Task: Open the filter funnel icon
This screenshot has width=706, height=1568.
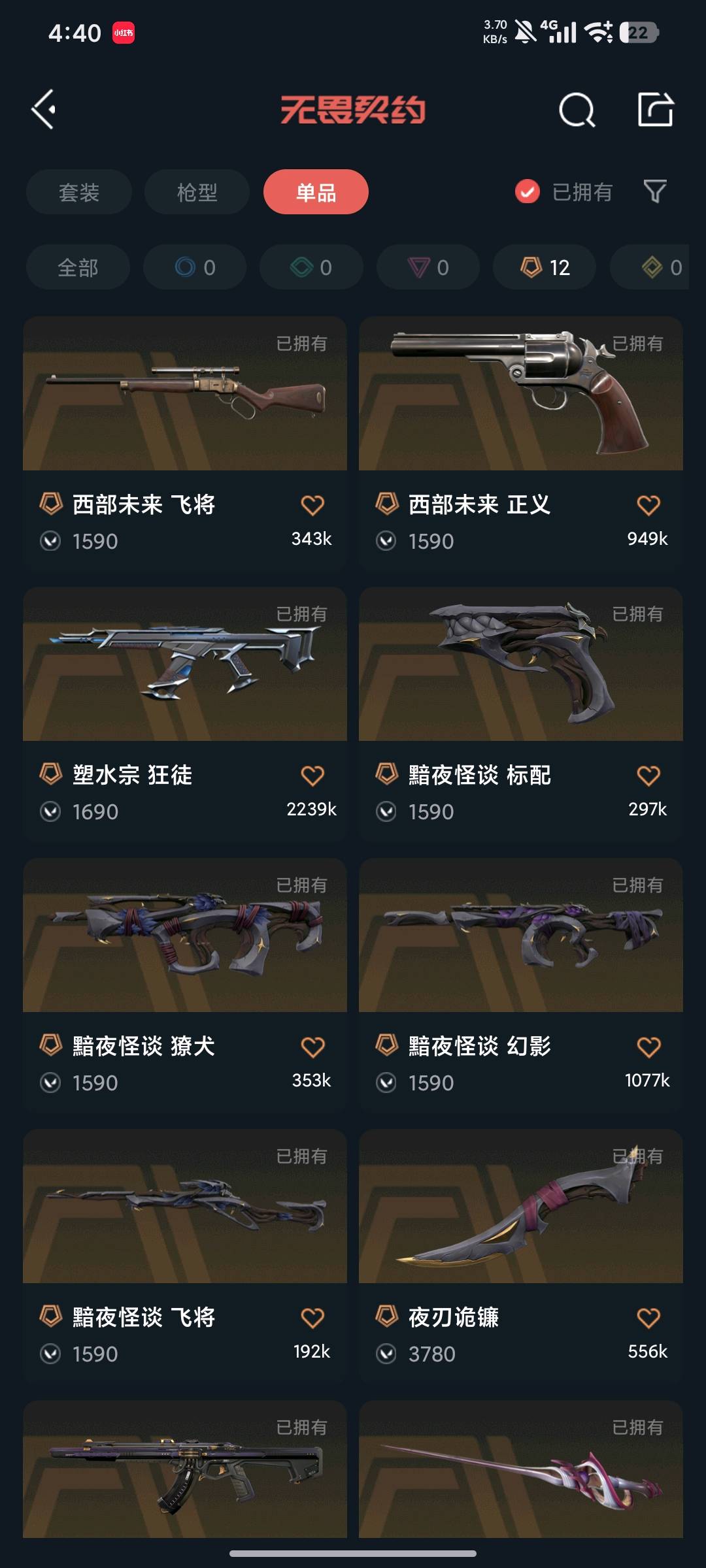Action: pos(655,191)
